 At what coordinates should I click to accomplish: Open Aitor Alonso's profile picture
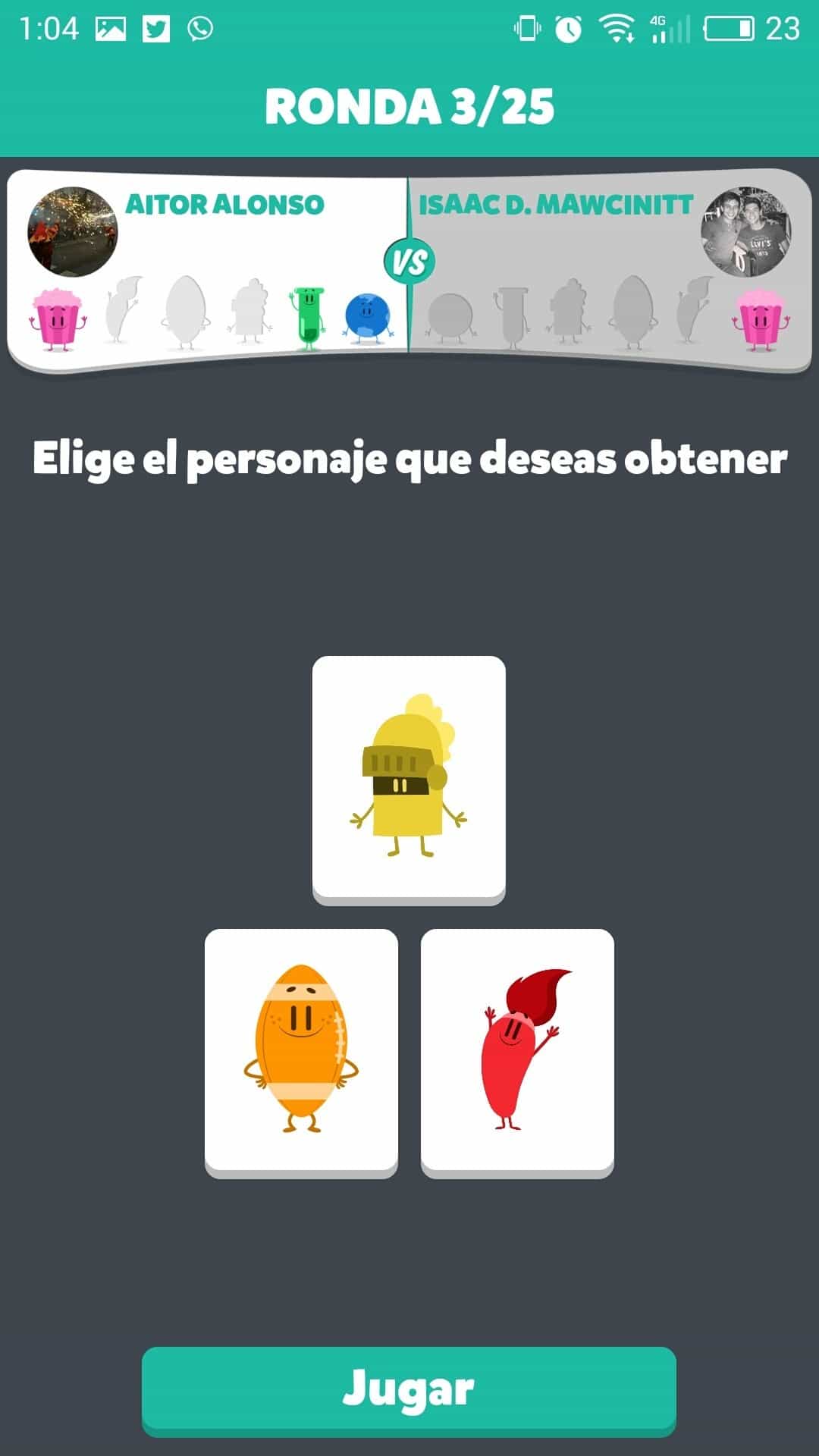pyautogui.click(x=73, y=231)
